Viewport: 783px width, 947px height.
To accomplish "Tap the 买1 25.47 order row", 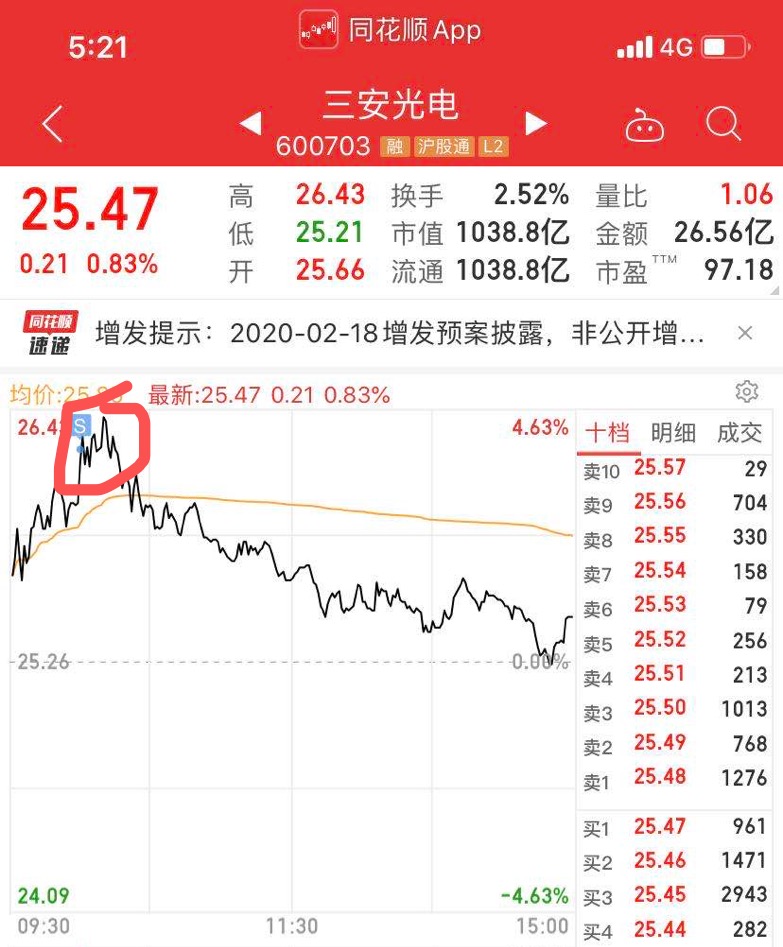I will (x=678, y=827).
